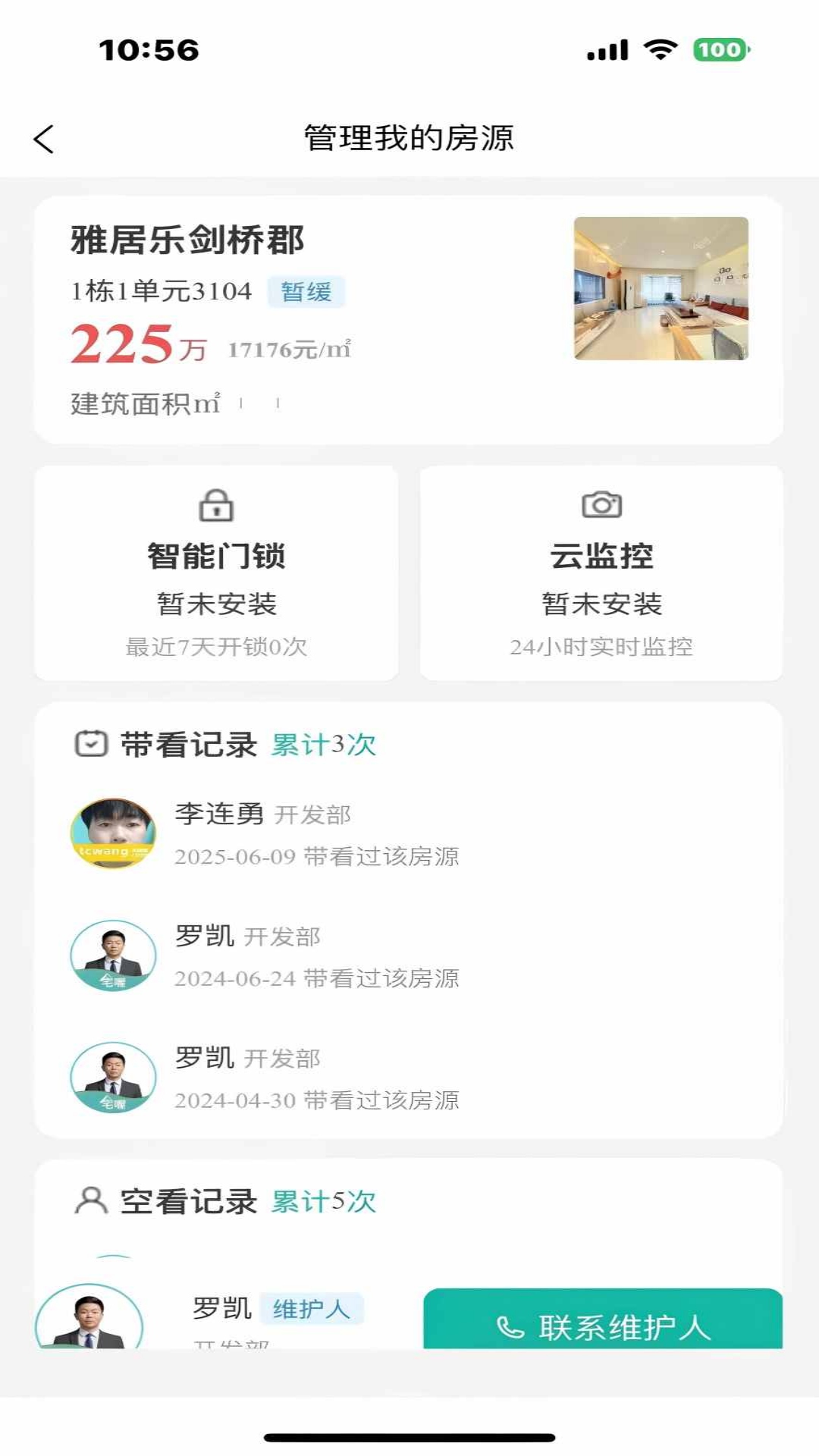Open 李连勇's profile avatar
Screen dimensions: 819x1456
click(x=112, y=833)
